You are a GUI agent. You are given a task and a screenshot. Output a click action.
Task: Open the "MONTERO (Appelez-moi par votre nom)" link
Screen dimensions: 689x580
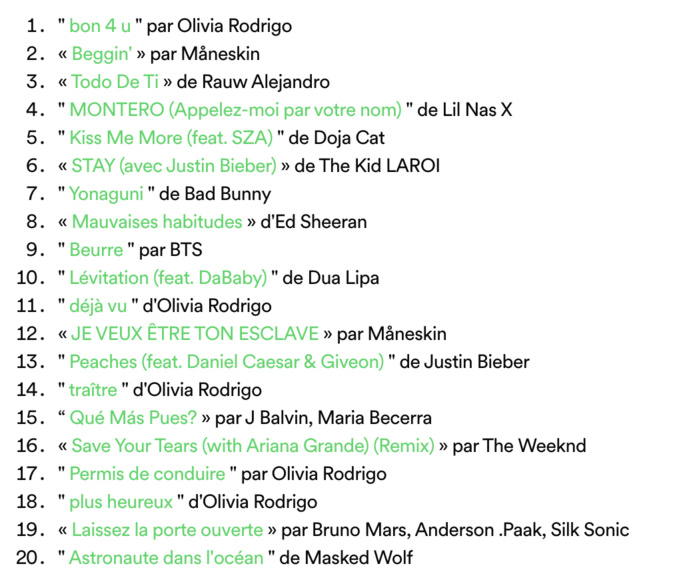235,109
